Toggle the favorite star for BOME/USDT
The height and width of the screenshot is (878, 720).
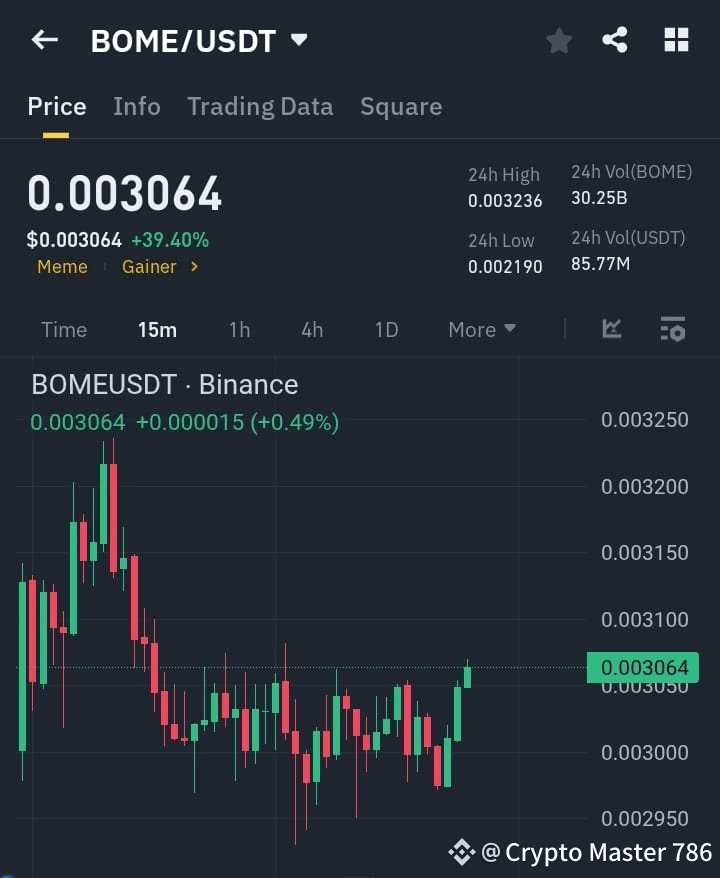[558, 40]
